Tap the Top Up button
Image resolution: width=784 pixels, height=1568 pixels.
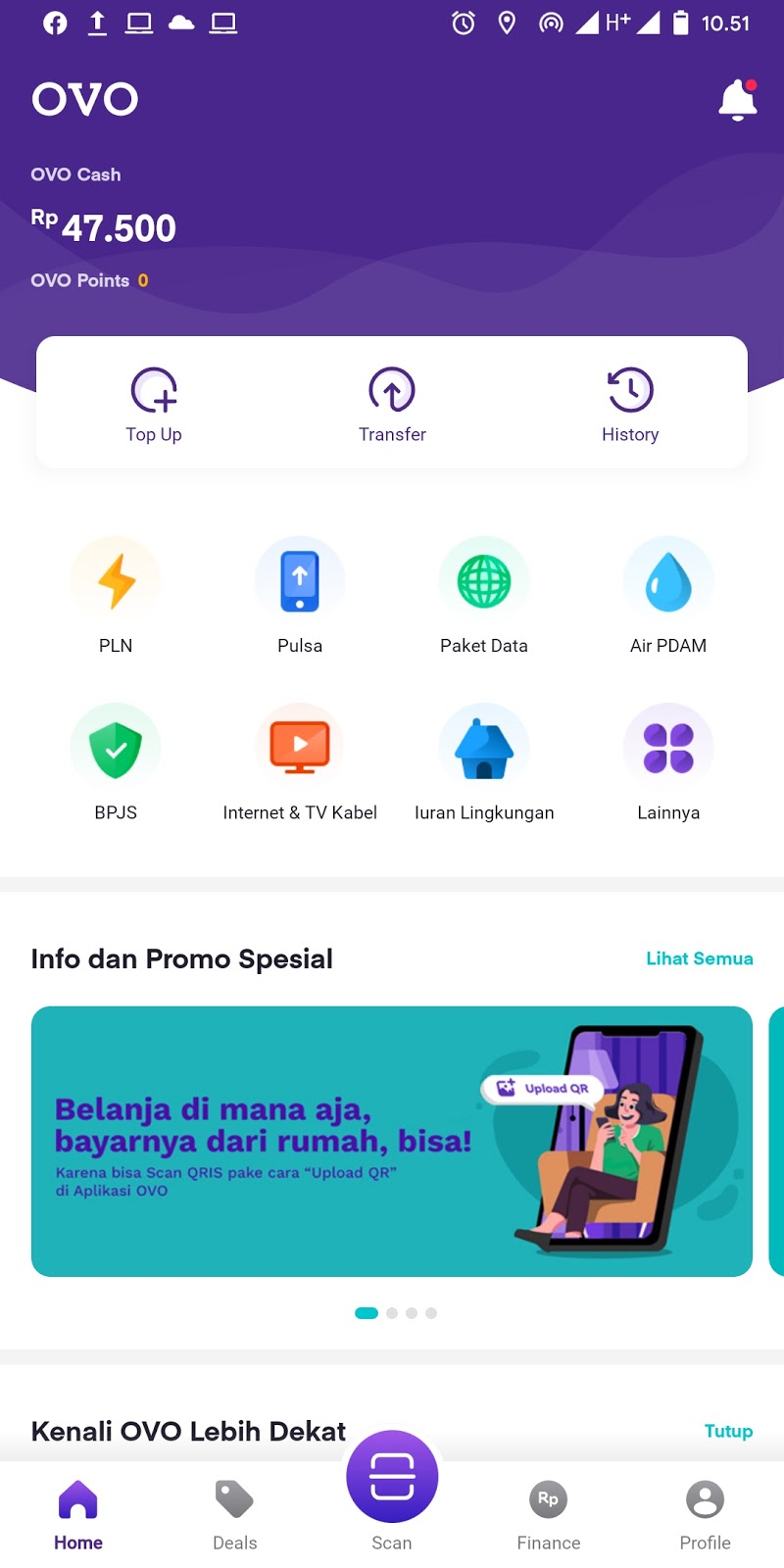(x=154, y=404)
